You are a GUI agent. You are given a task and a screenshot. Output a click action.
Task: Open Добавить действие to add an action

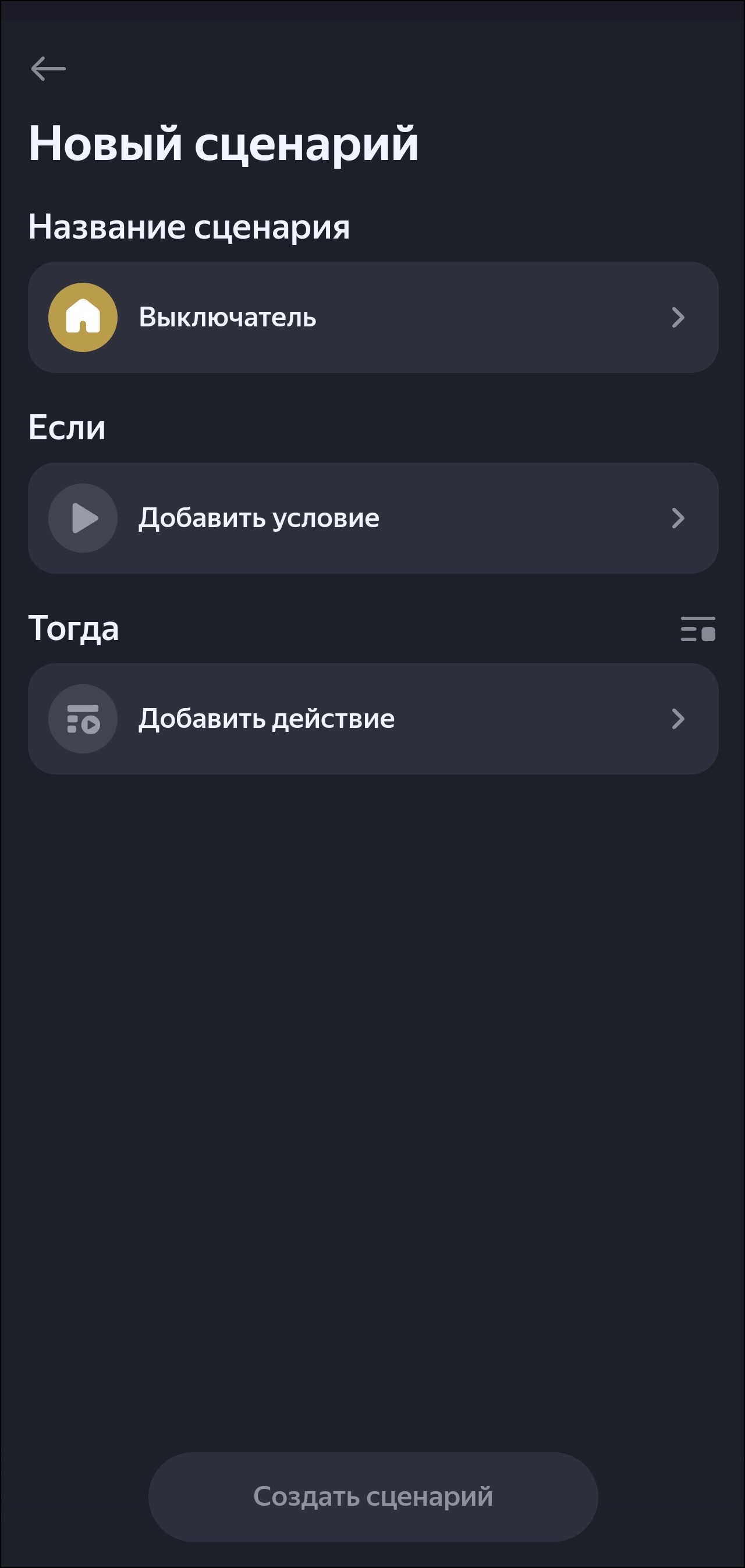click(x=373, y=719)
